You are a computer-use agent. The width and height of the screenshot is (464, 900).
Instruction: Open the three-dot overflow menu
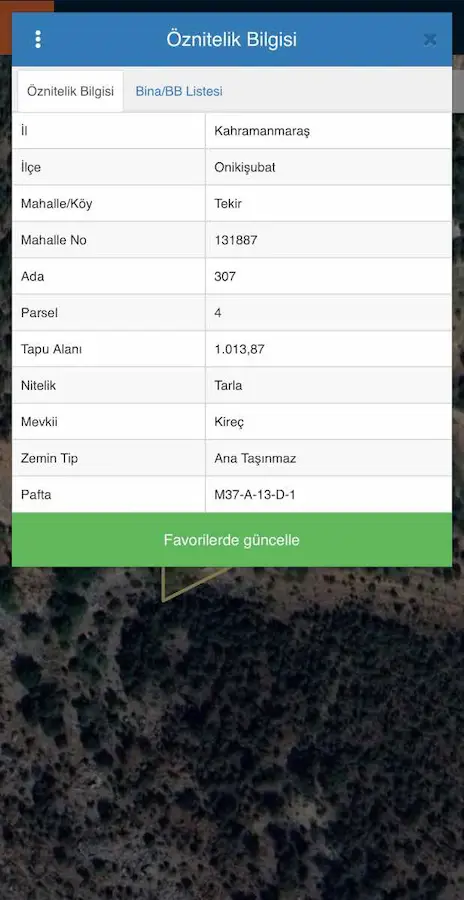point(38,39)
